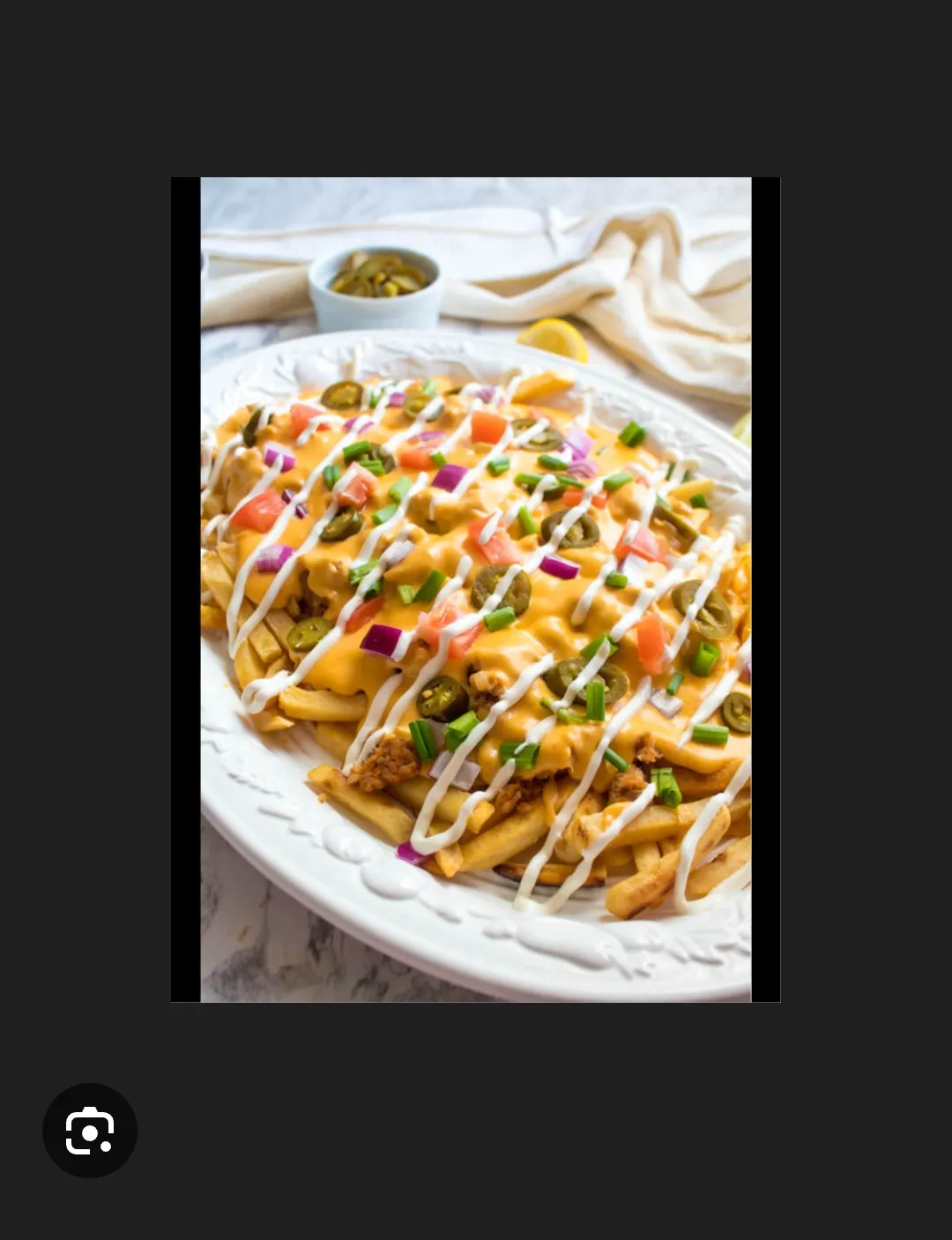This screenshot has height=1240, width=952.
Task: Launch visual lookup with the camera icon
Action: [88, 1129]
